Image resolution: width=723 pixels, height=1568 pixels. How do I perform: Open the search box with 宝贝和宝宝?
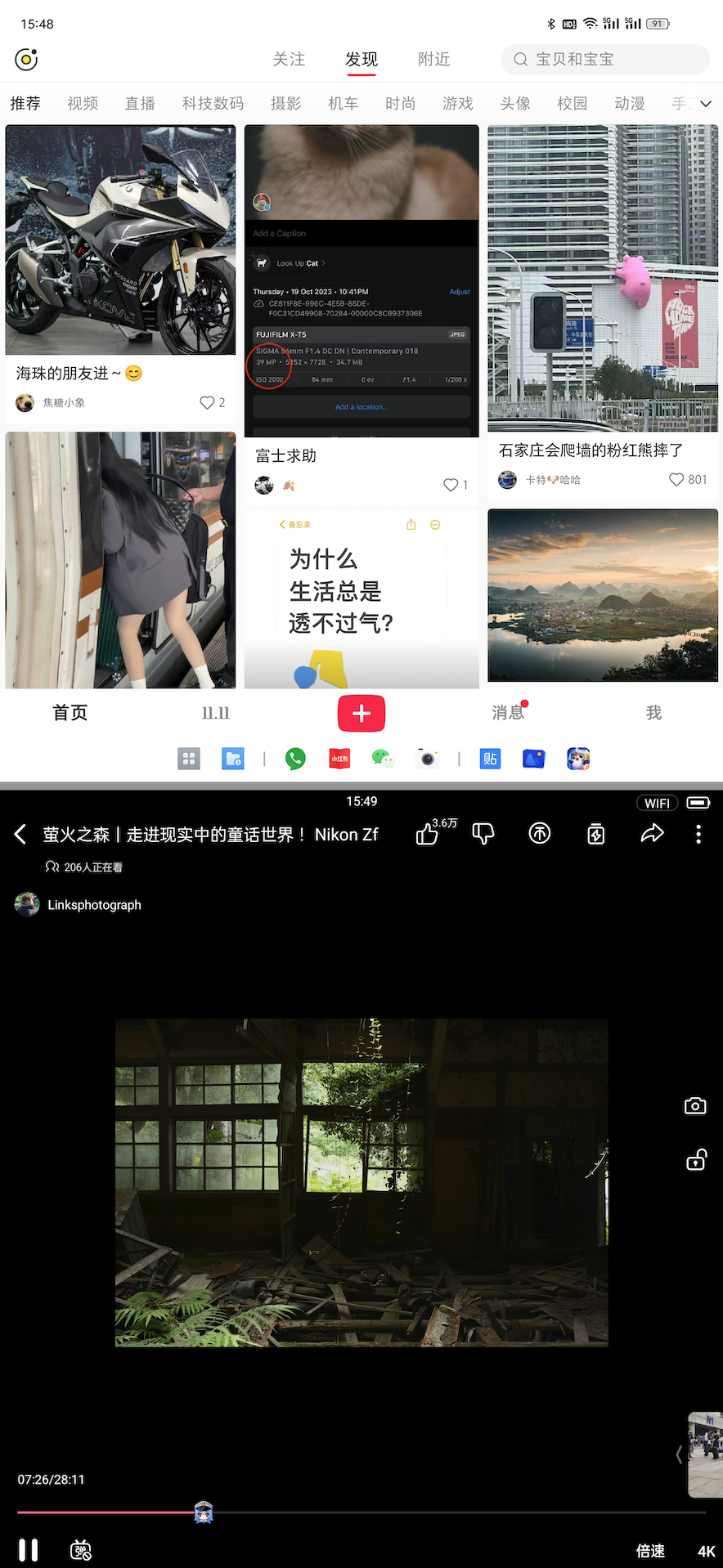(x=605, y=60)
